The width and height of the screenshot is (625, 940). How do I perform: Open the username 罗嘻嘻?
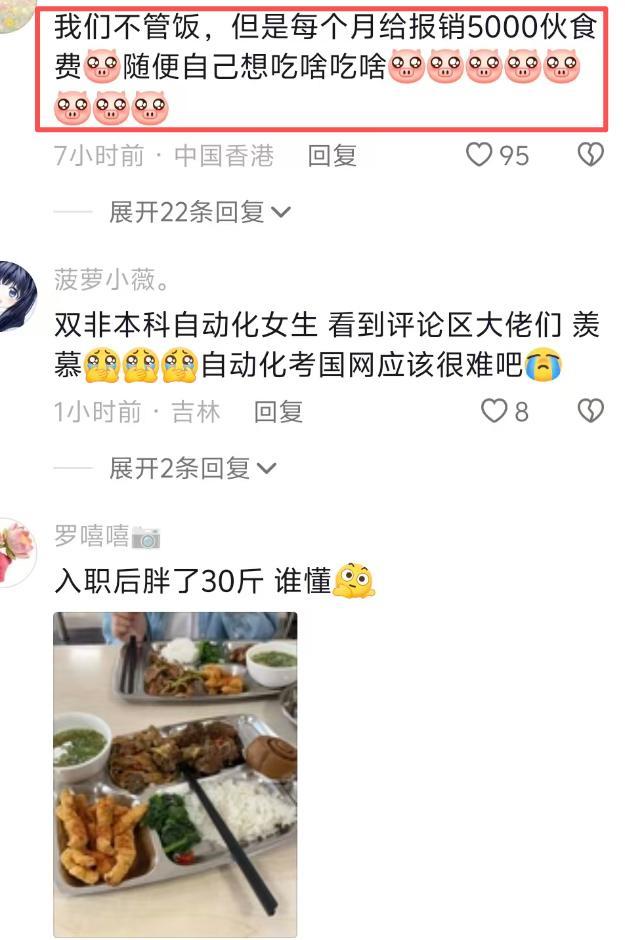tap(92, 537)
